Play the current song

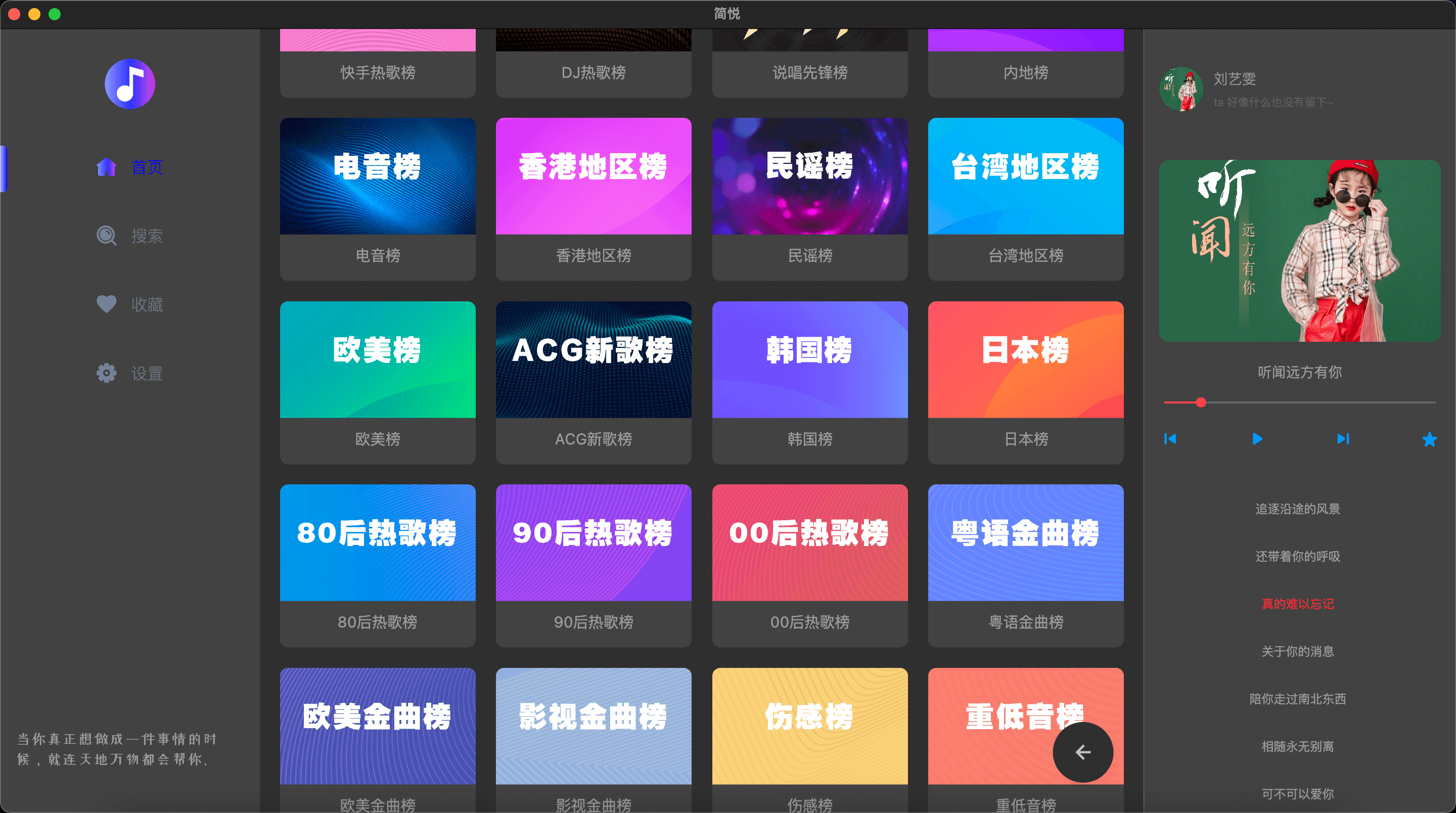1257,439
